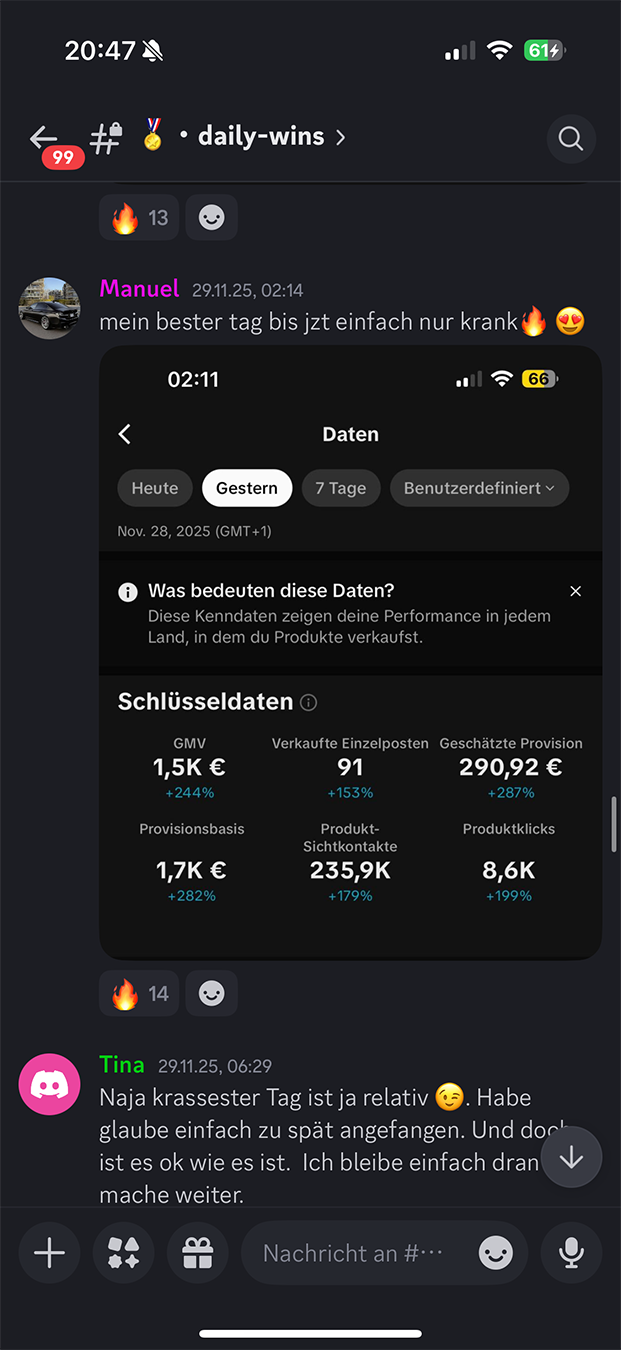Image resolution: width=621 pixels, height=1350 pixels.
Task: View Tina's username profile
Action: (122, 1065)
